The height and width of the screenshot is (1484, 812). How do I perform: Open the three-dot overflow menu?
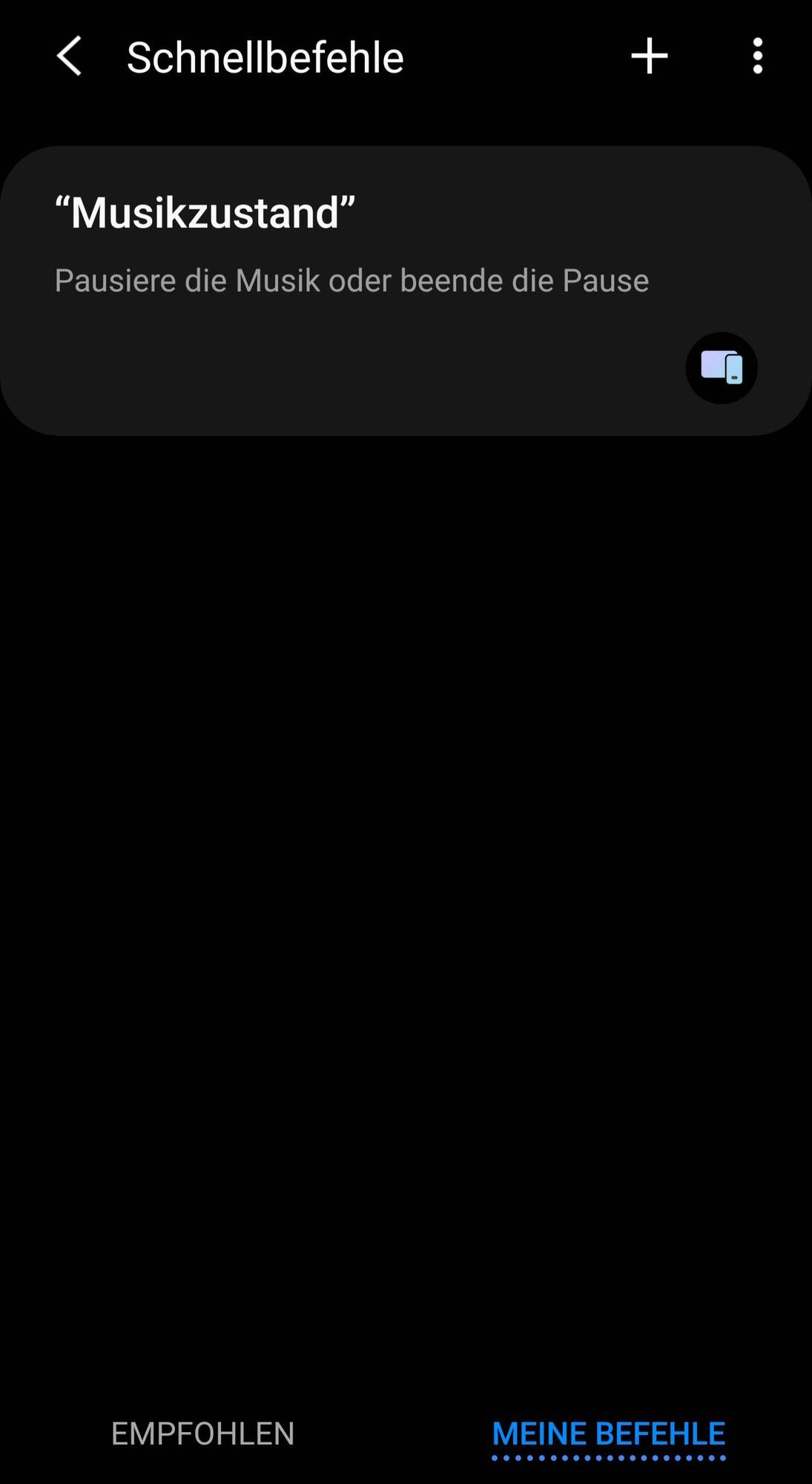[x=757, y=56]
